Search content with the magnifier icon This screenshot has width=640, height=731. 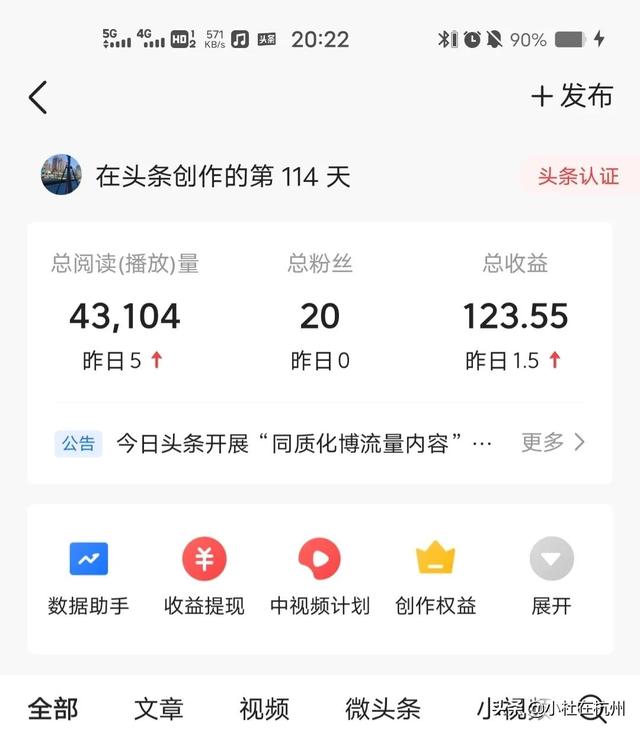coord(593,709)
